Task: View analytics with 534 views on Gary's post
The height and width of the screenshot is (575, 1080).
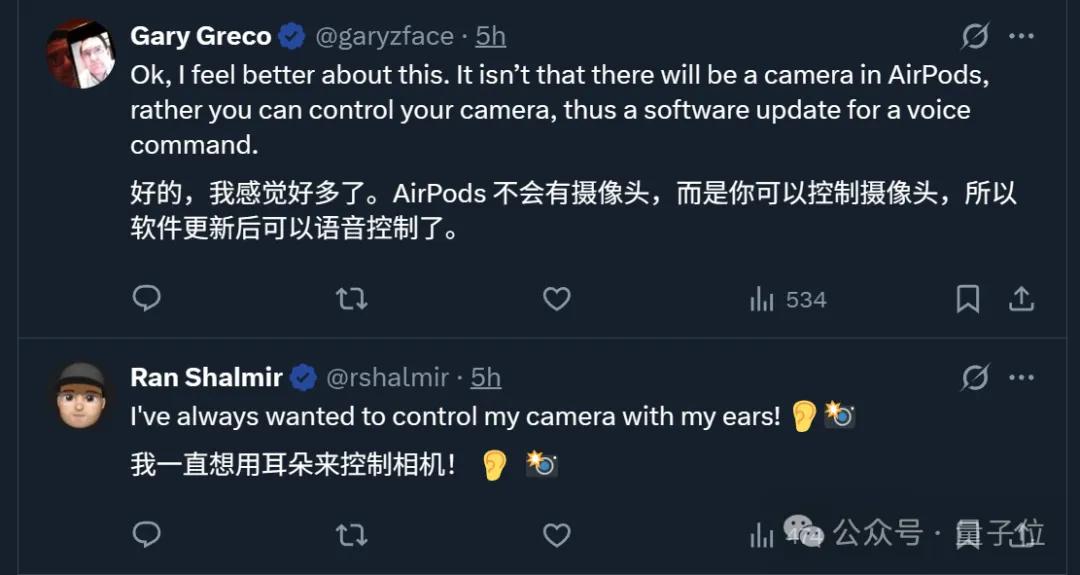Action: coord(788,299)
